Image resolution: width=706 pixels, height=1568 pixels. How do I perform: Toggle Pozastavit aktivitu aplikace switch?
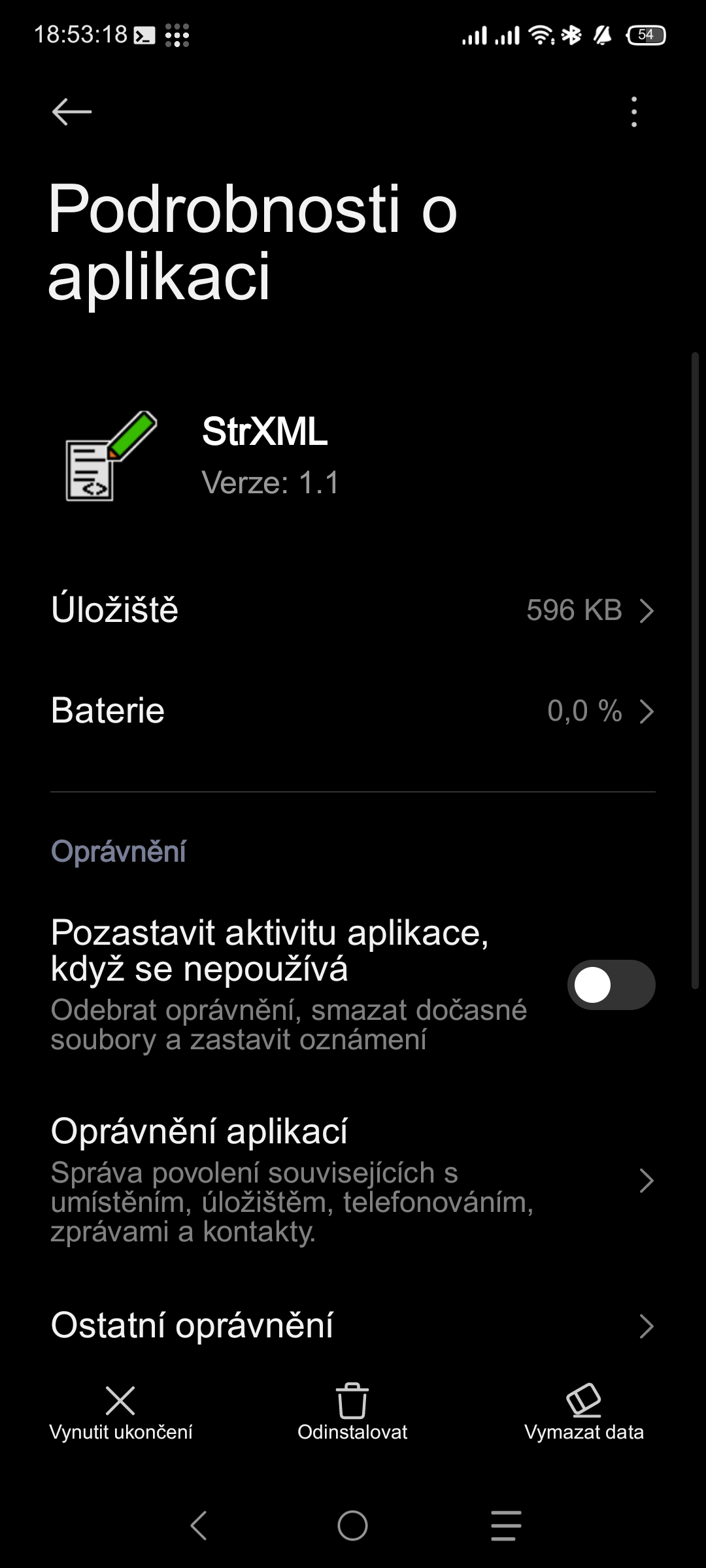tap(611, 985)
